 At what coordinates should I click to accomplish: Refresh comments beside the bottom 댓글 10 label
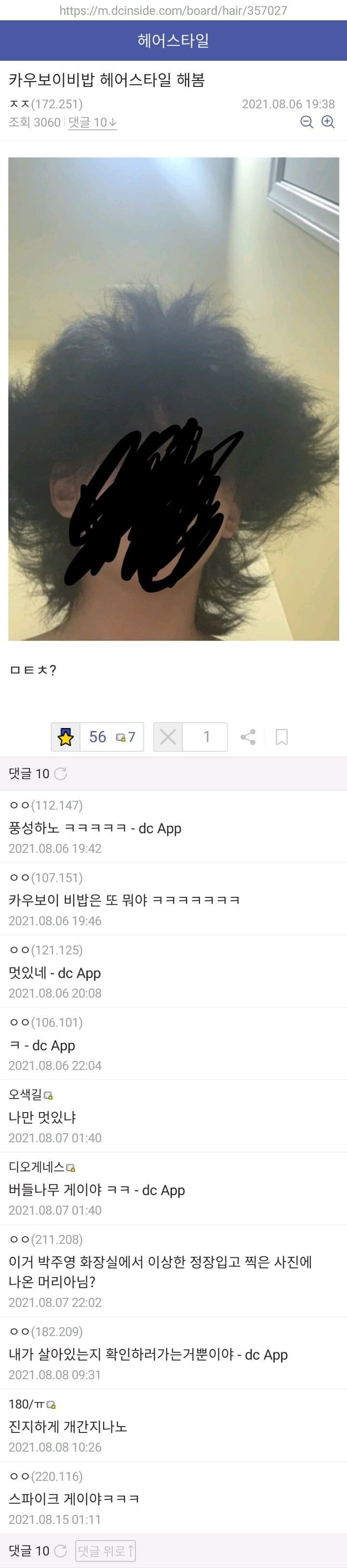(x=61, y=1550)
